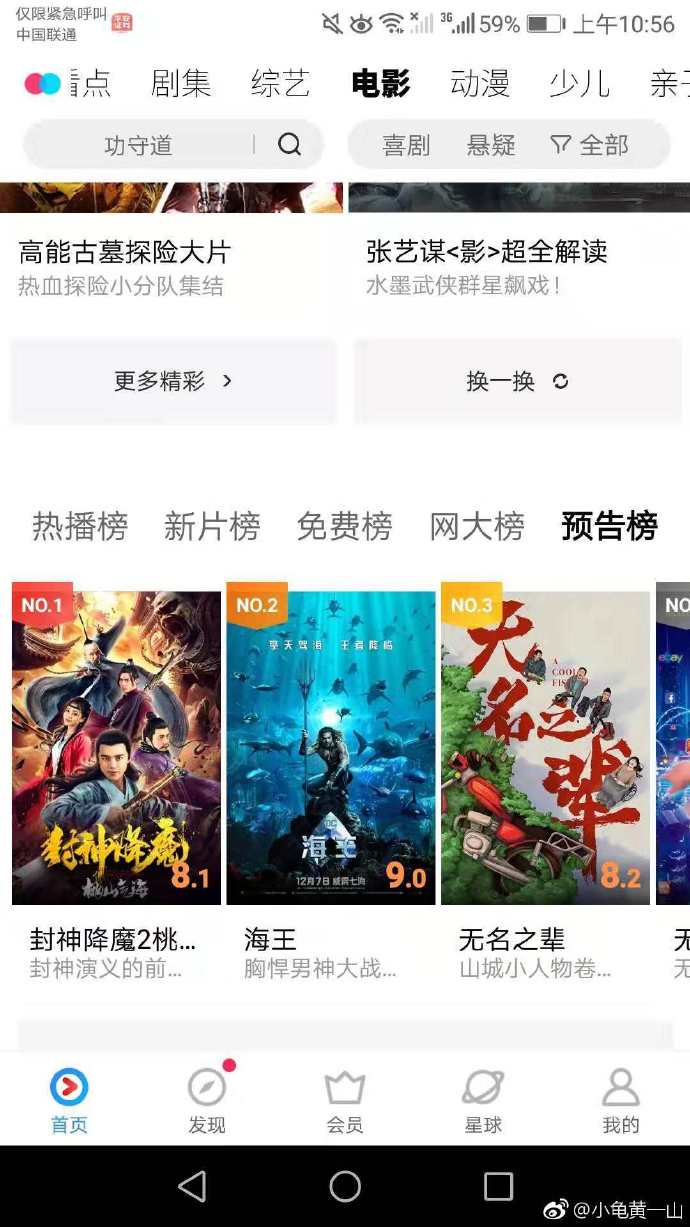Go to the 会员 tab
690x1227 pixels.
point(345,1101)
